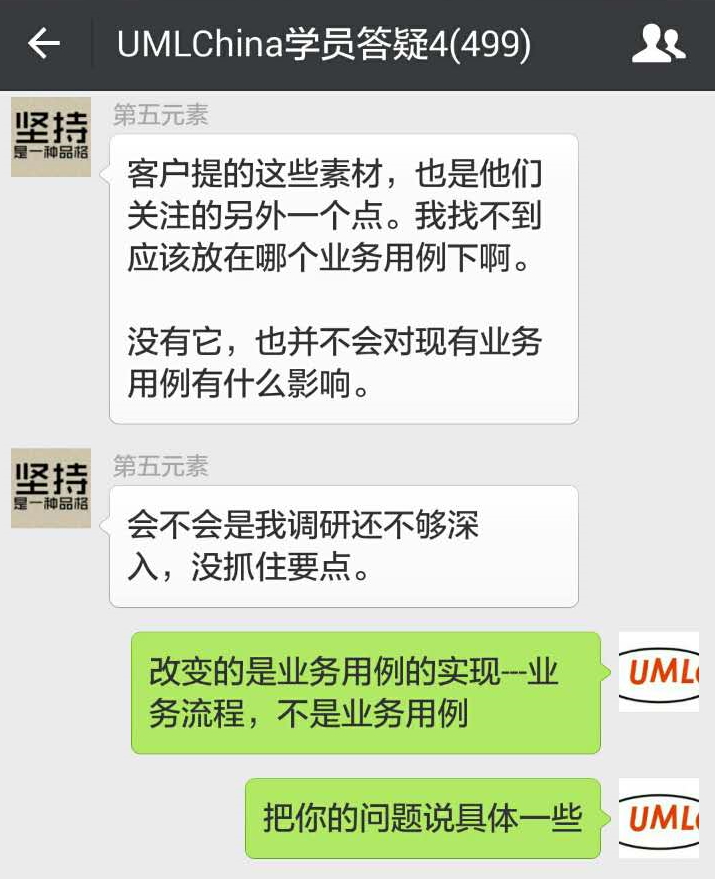Tap 第五元素's avatar beside the first message
The height and width of the screenshot is (879, 715).
click(51, 137)
